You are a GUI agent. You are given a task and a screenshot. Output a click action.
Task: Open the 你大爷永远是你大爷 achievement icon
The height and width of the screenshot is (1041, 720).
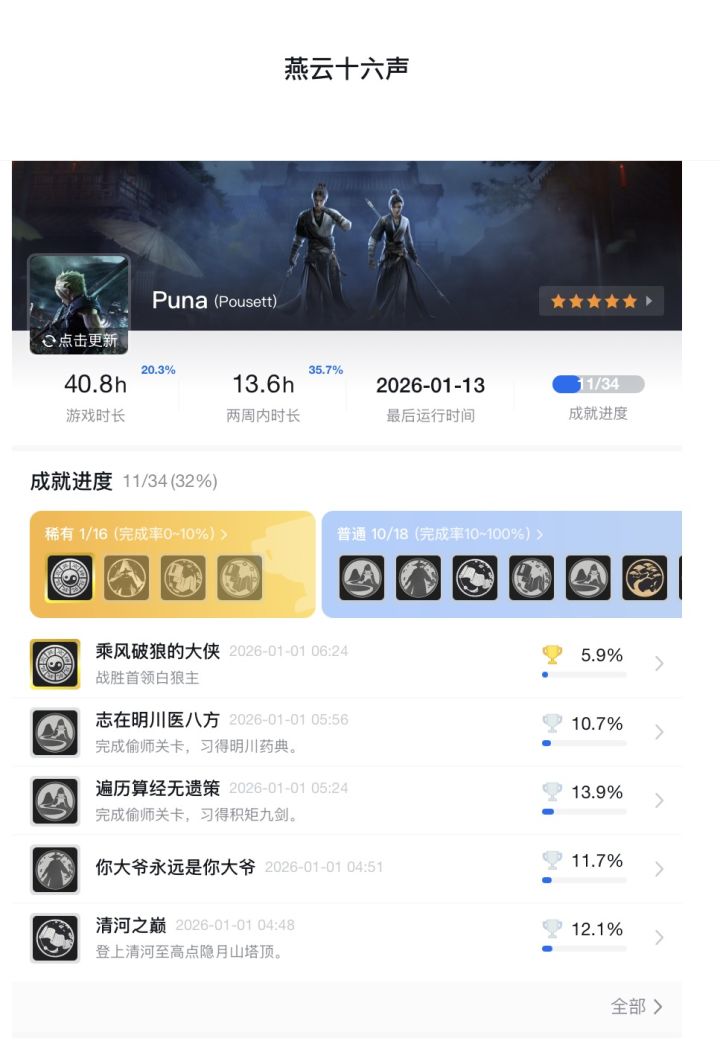55,868
